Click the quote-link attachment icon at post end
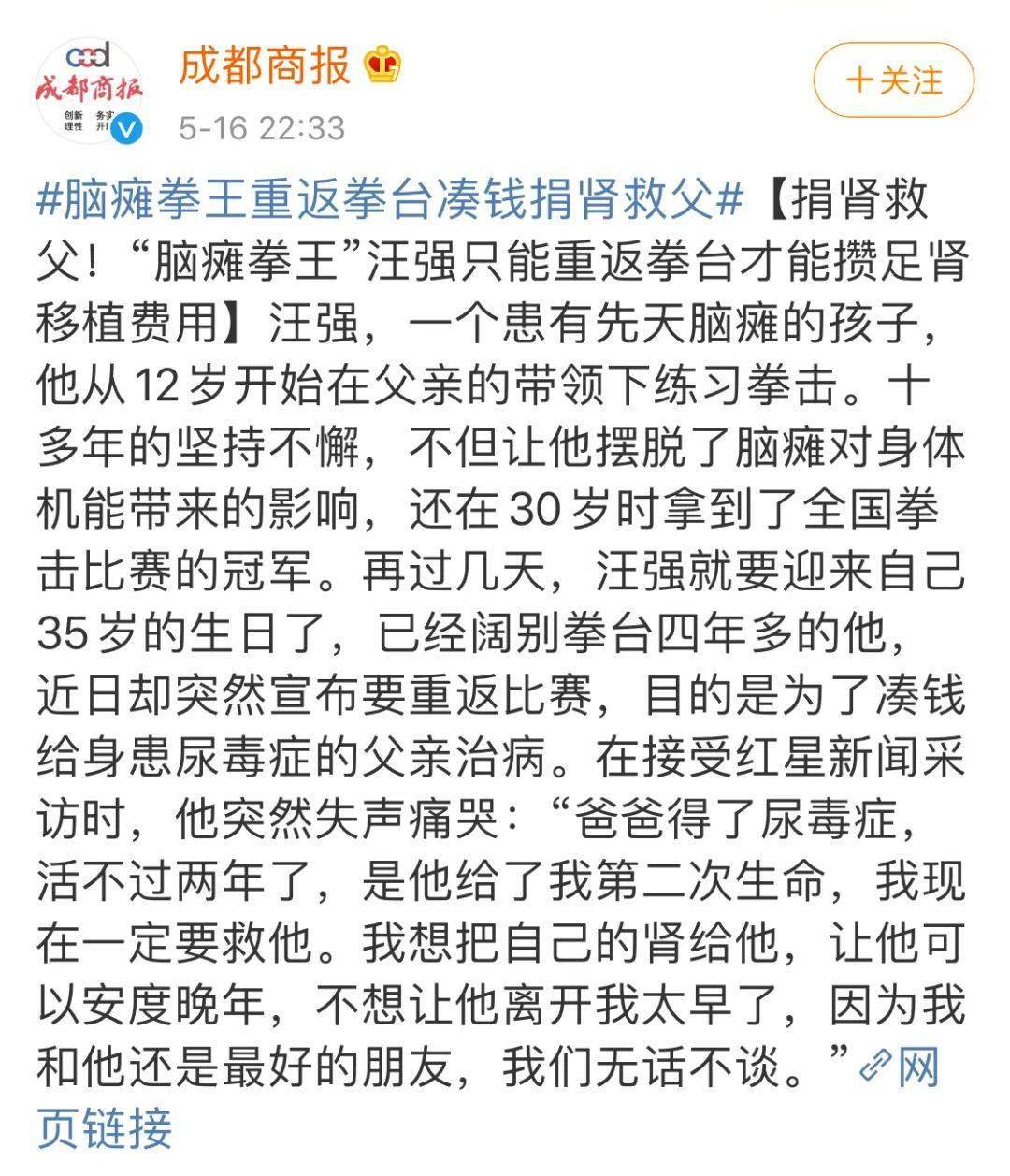1010x1176 pixels. point(874,1067)
